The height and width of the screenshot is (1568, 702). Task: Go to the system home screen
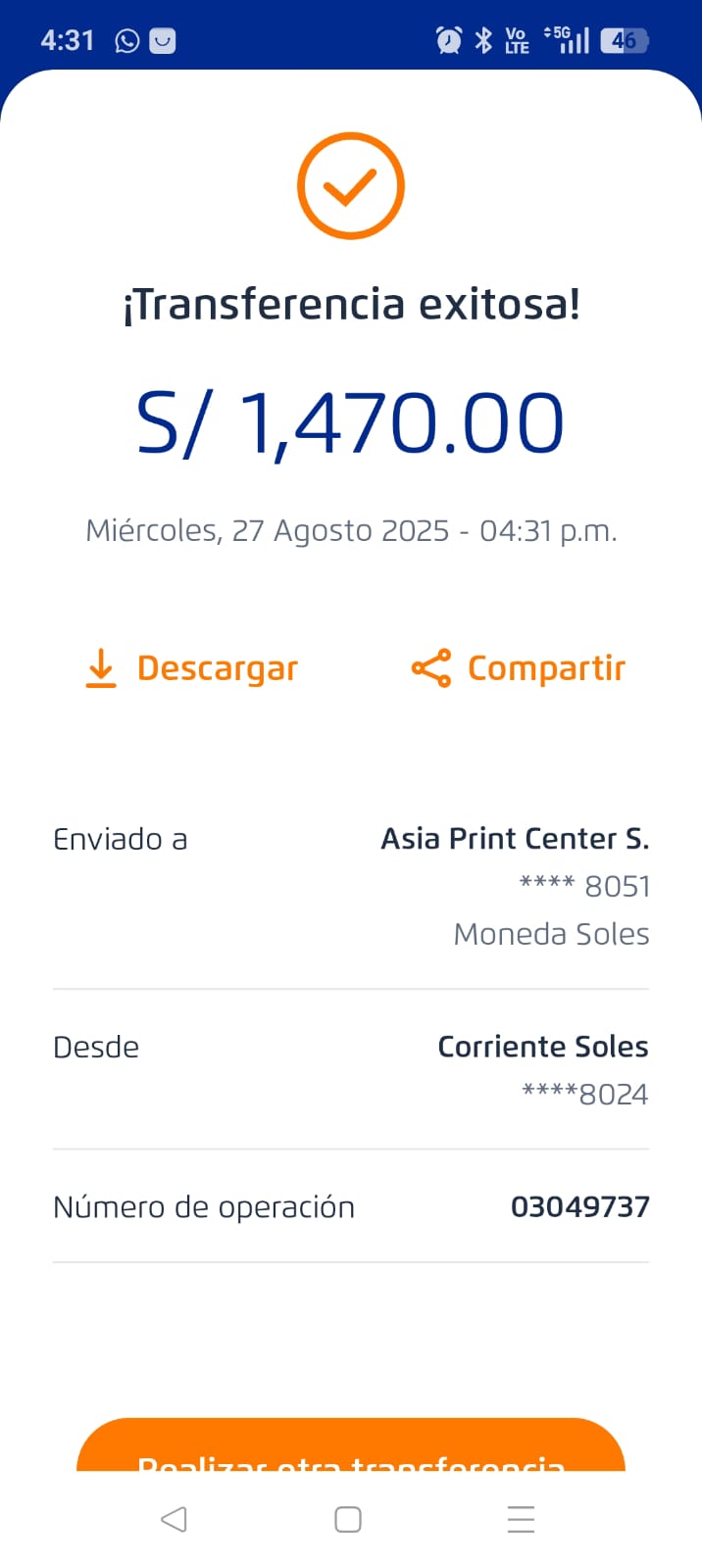348,1519
